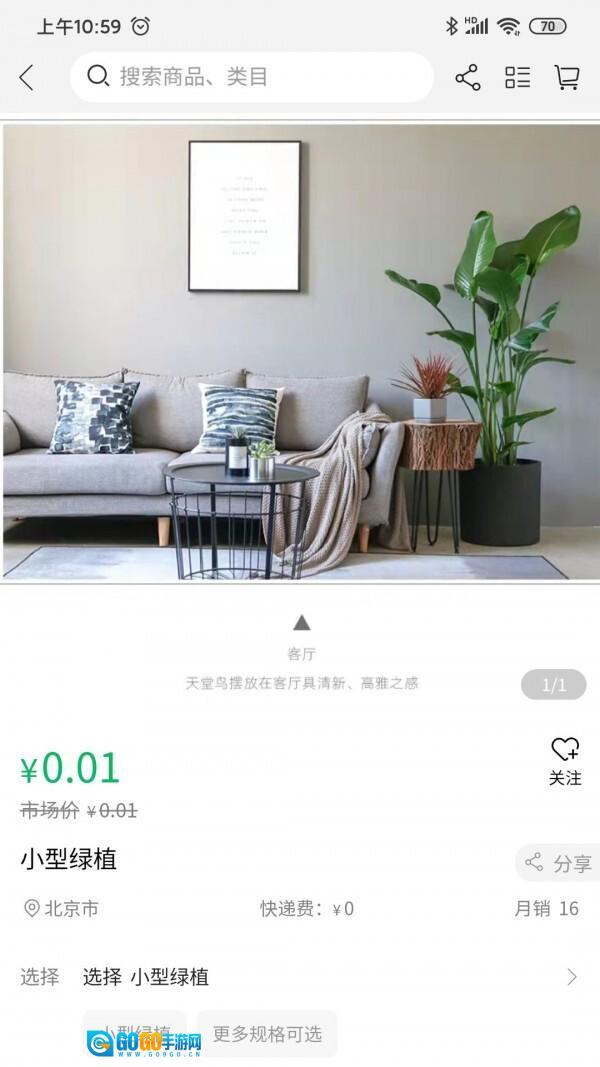Open the living room product photo
The height and width of the screenshot is (1067, 600).
pyautogui.click(x=300, y=351)
